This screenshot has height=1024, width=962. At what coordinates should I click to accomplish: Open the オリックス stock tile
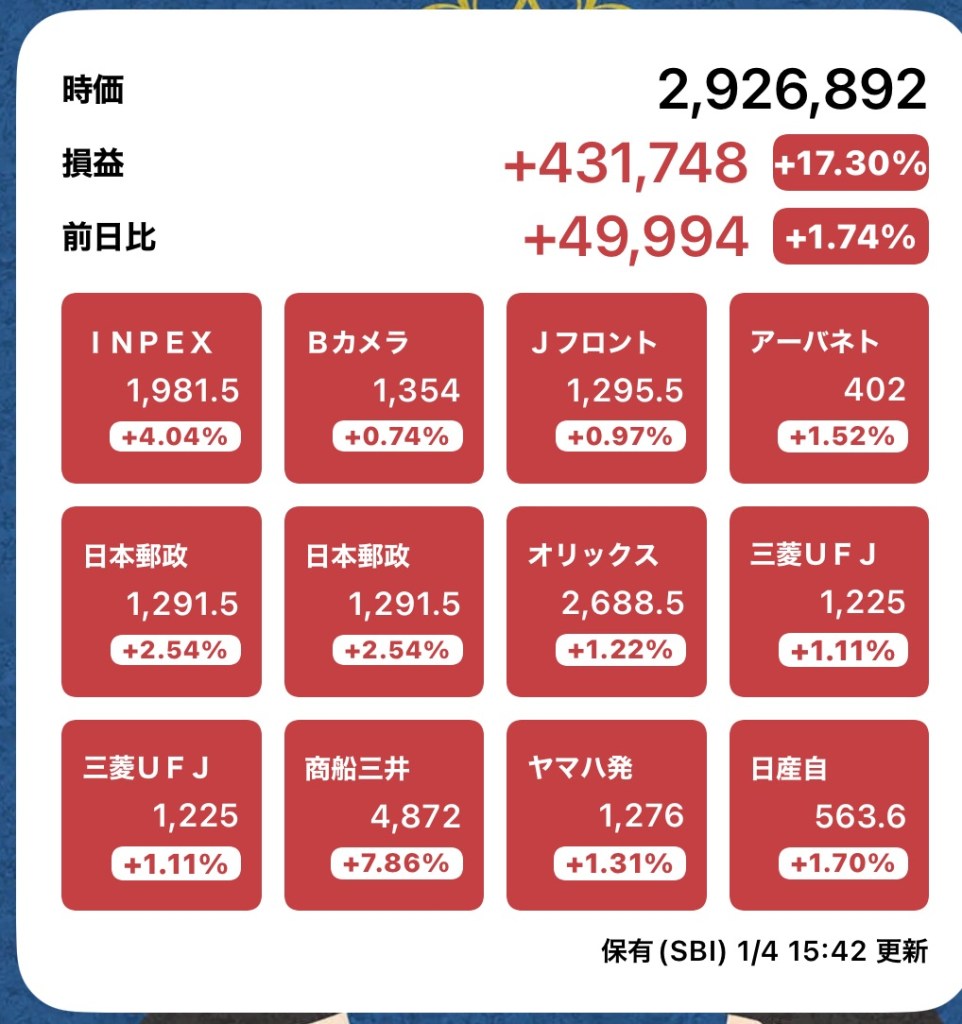[606, 601]
